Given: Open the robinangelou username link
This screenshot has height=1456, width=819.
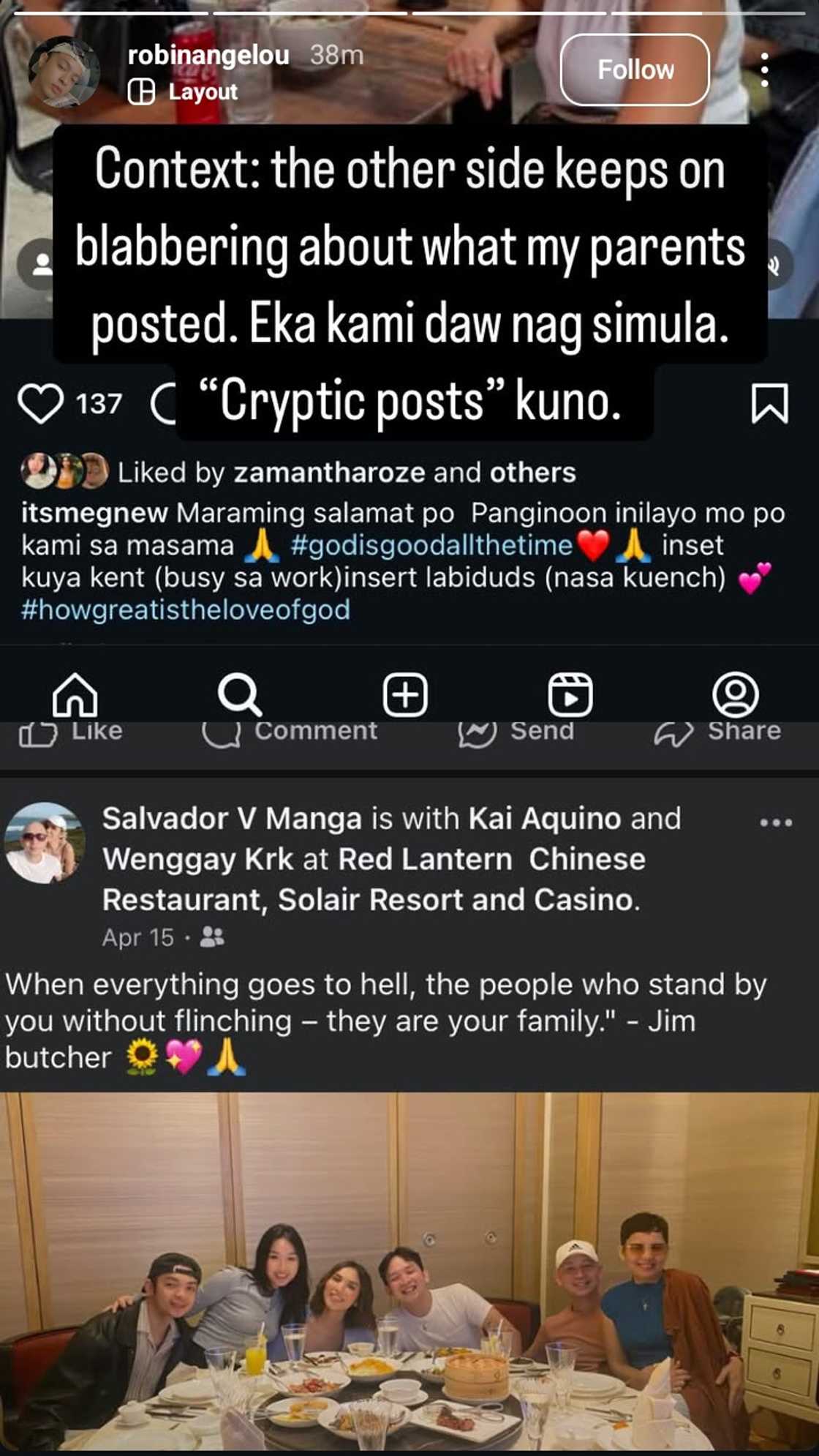Looking at the screenshot, I should [208, 55].
